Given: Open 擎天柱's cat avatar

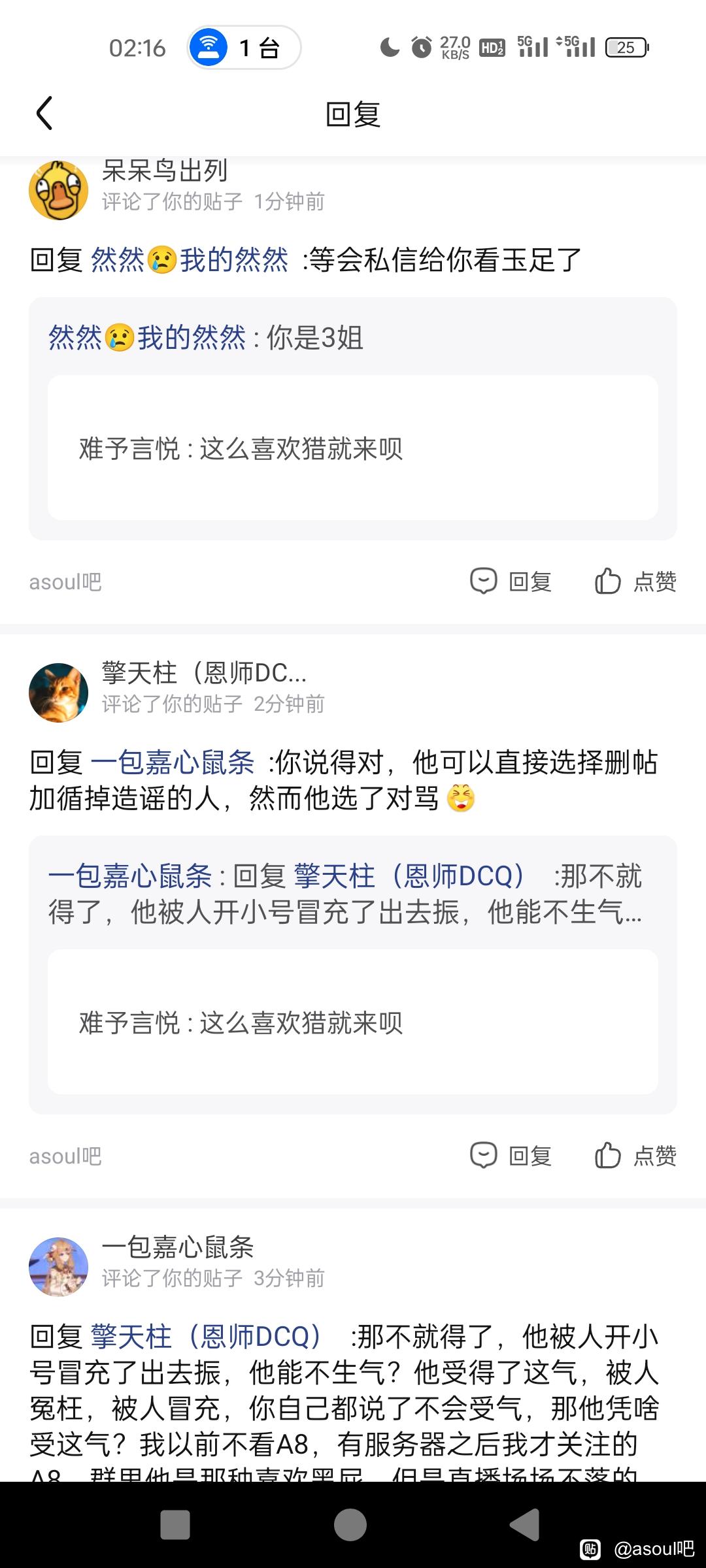Looking at the screenshot, I should [59, 693].
